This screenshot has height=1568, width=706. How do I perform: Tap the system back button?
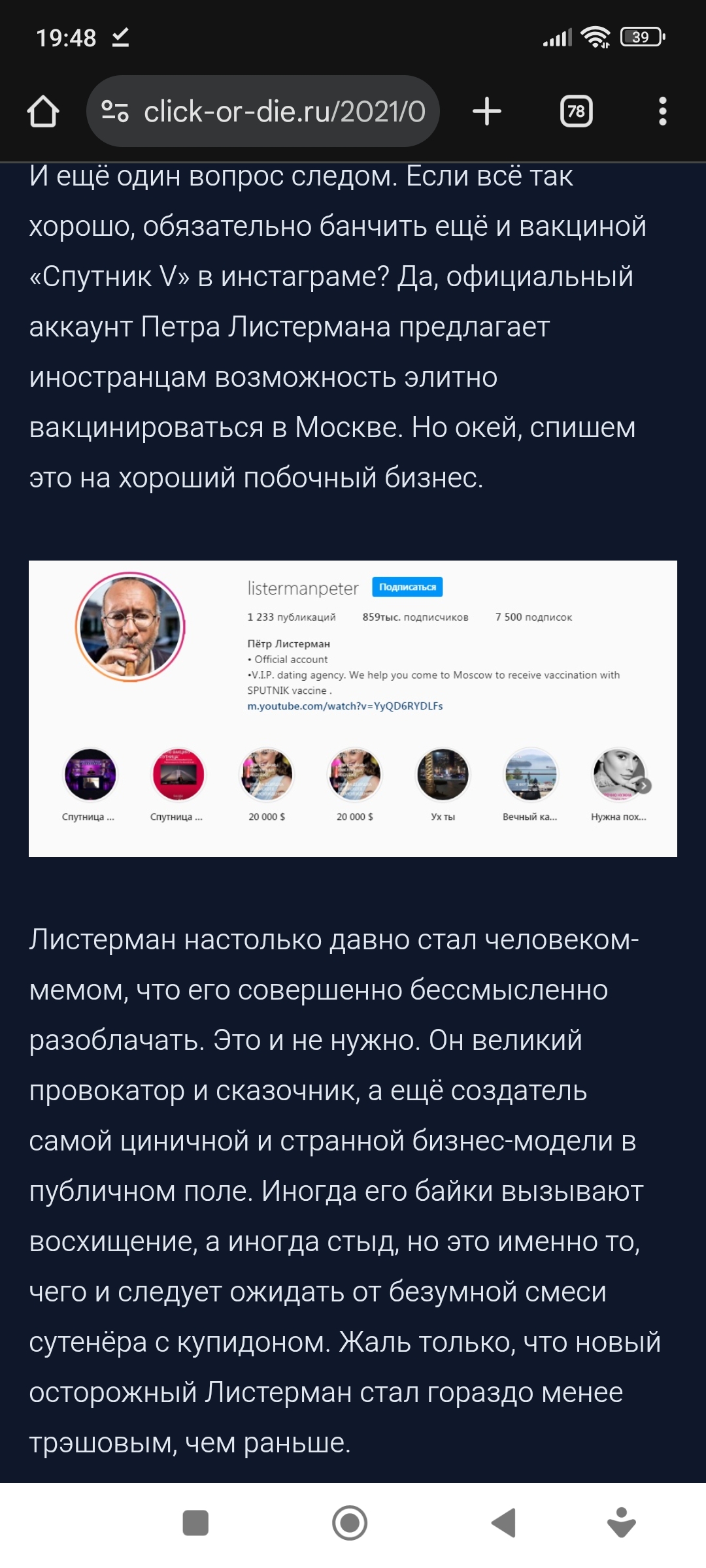coord(504,1523)
